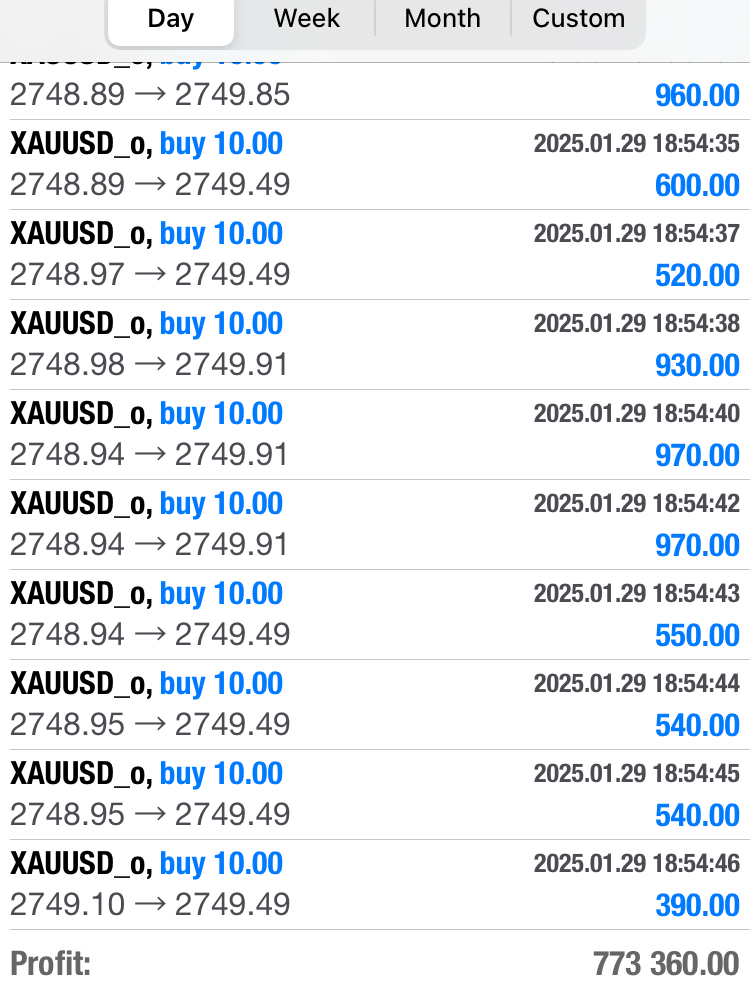Switch to the Month tab
Image resolution: width=750 pixels, height=986 pixels.
(442, 18)
